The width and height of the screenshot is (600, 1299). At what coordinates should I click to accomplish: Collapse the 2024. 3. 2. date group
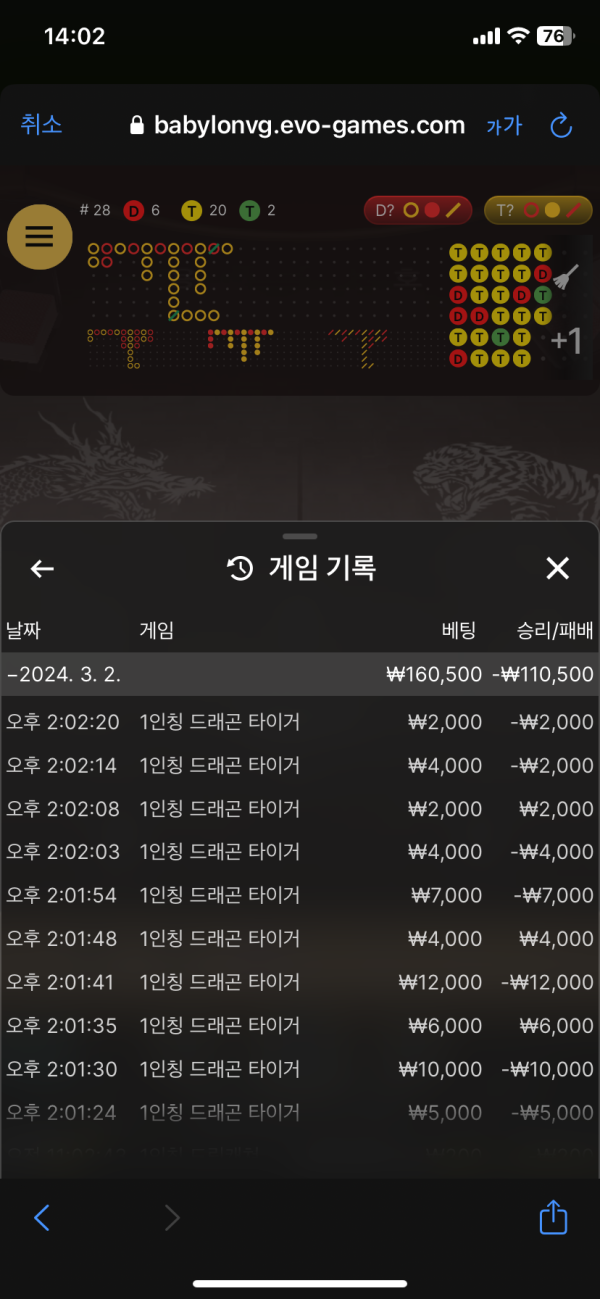(64, 675)
